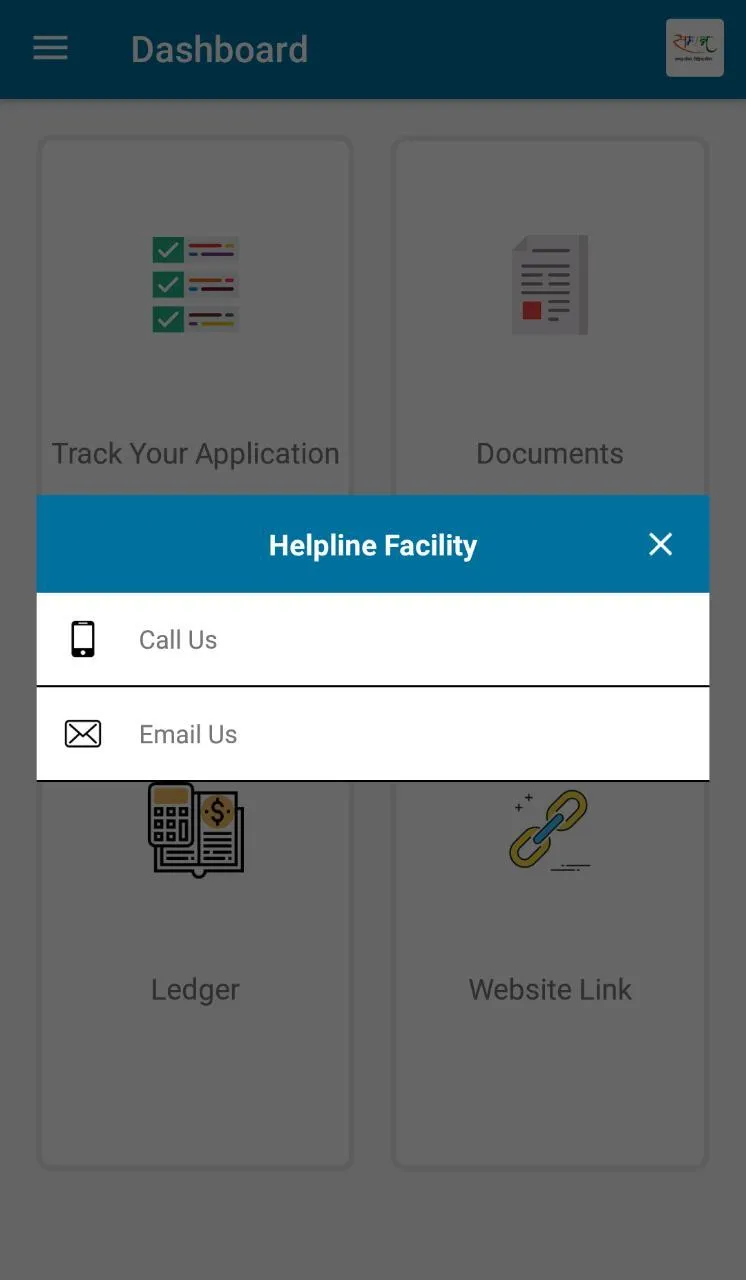The image size is (746, 1280).
Task: Dismiss the Helpline Facility popup with X
Action: click(660, 544)
